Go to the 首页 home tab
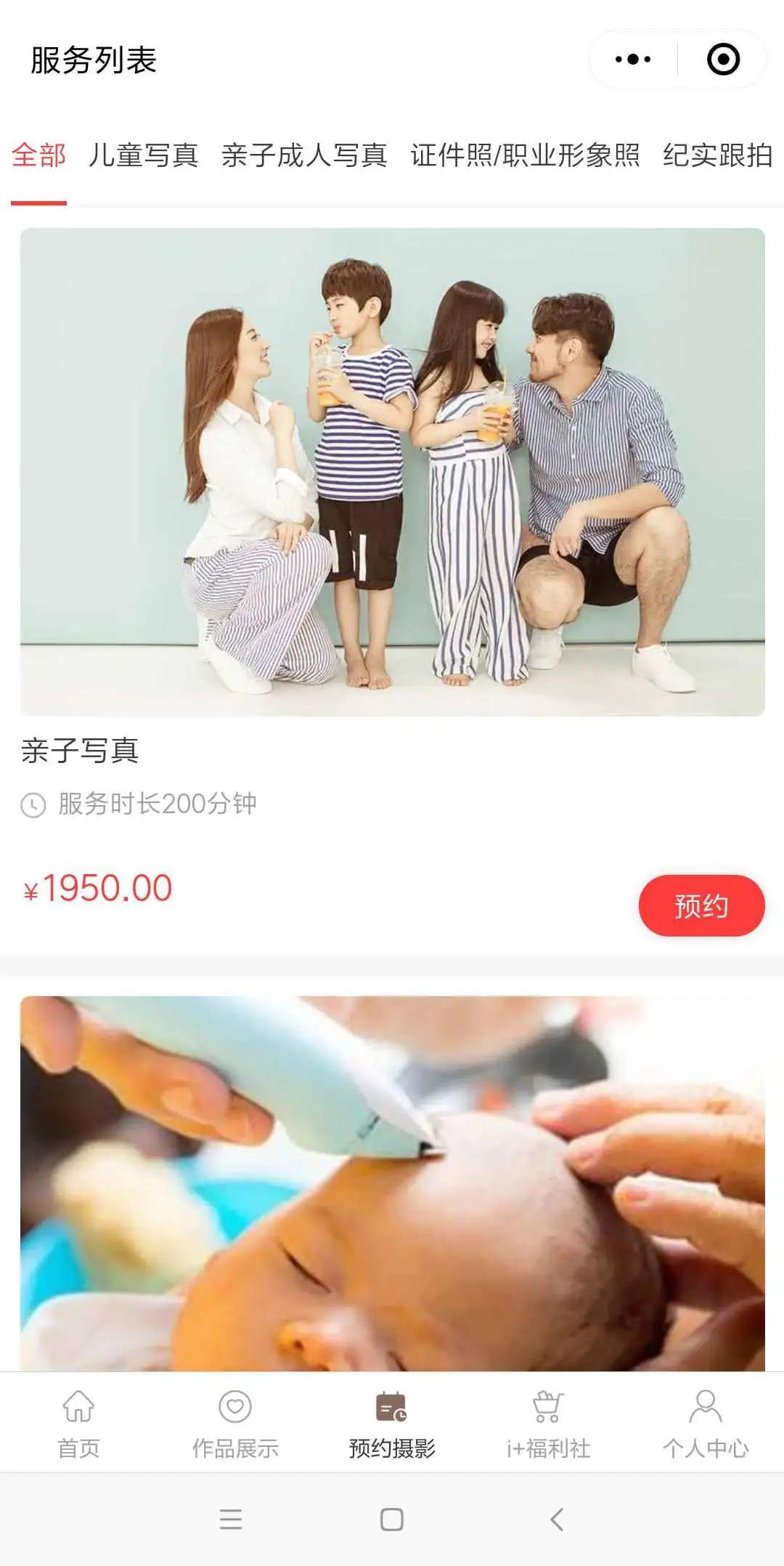The image size is (784, 1566). point(78,1424)
